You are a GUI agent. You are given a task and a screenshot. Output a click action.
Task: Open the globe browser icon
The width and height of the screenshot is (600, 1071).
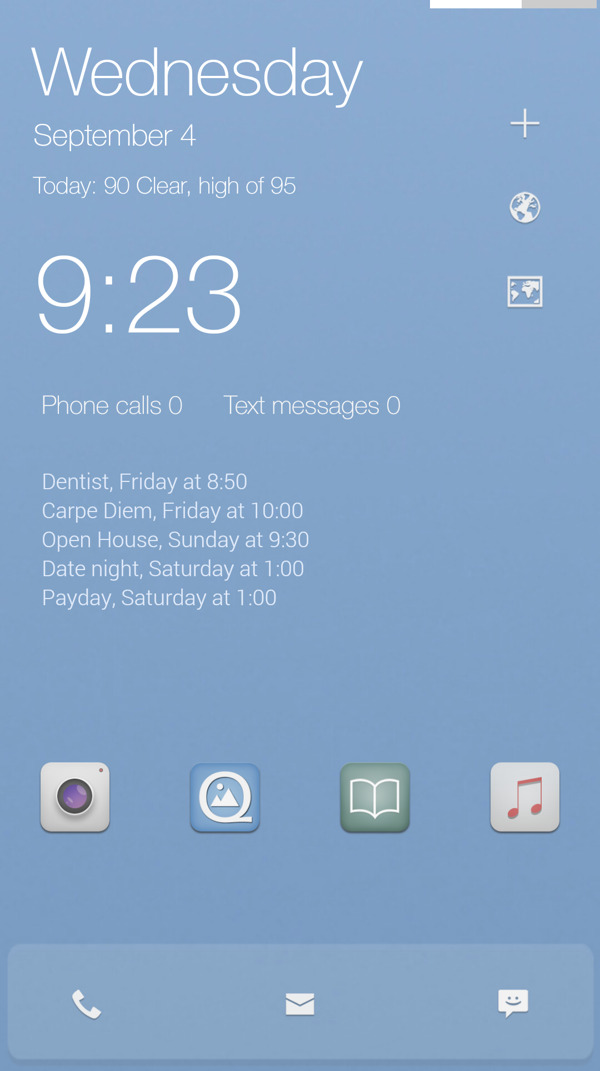coord(525,208)
